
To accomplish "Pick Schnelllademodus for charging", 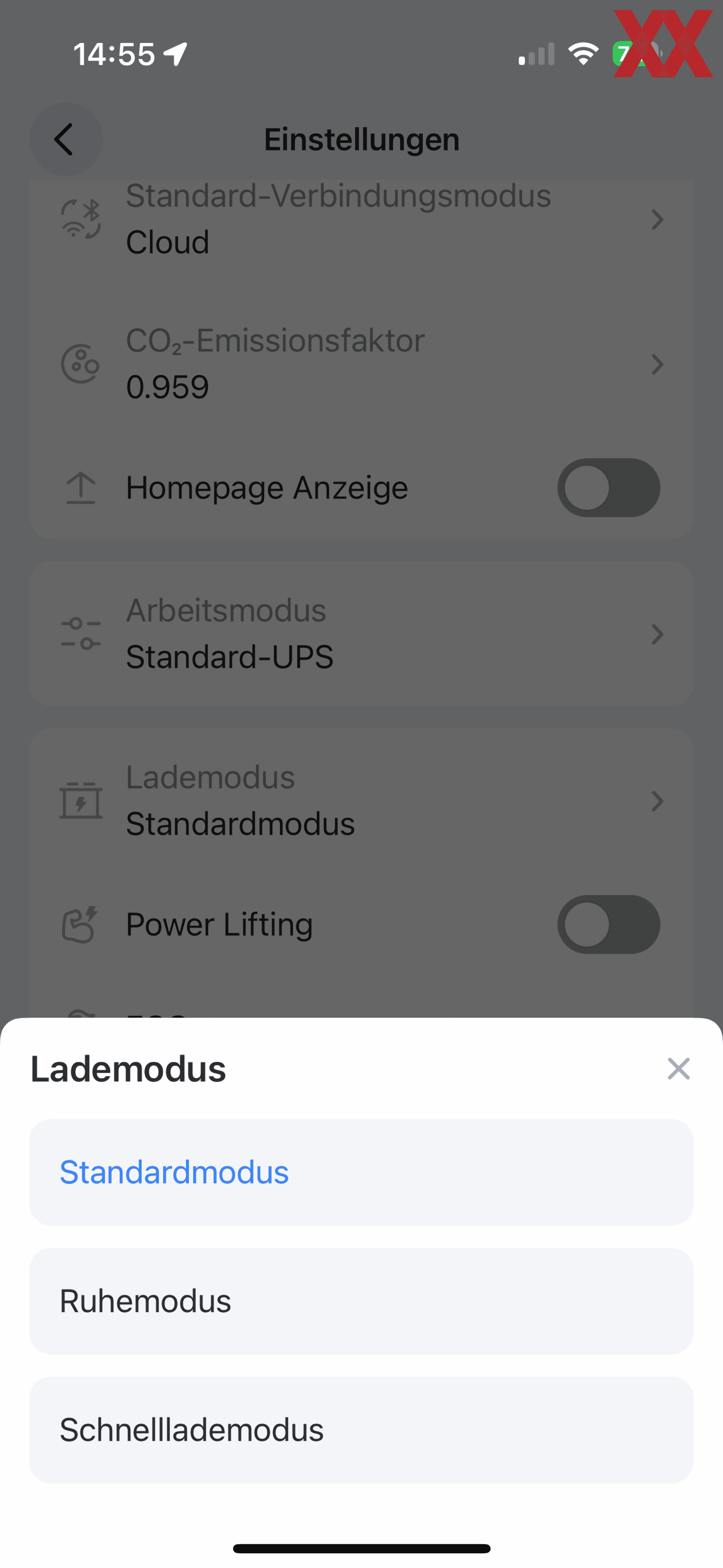I will (361, 1430).
